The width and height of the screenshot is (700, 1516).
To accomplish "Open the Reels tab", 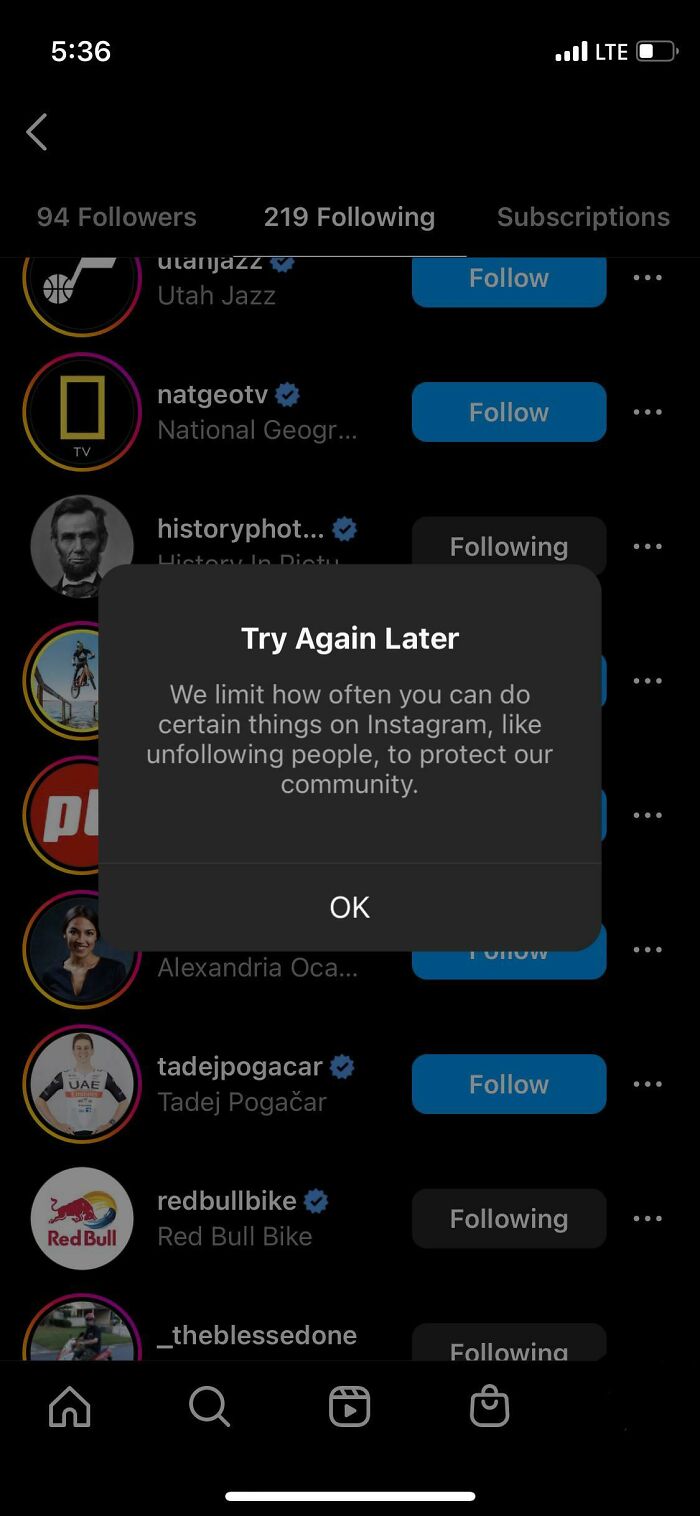I will (349, 1408).
